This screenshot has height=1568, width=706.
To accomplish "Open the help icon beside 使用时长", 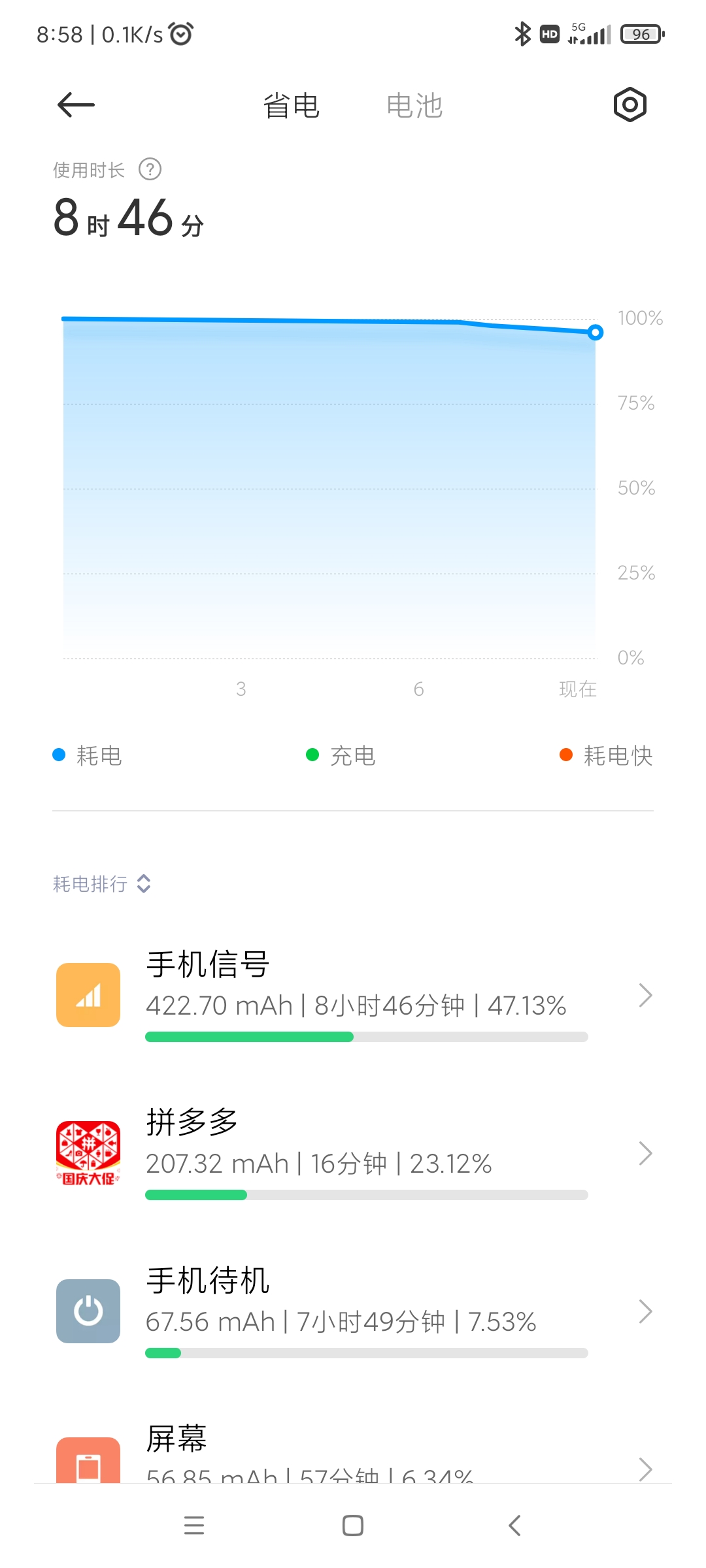I will (150, 170).
